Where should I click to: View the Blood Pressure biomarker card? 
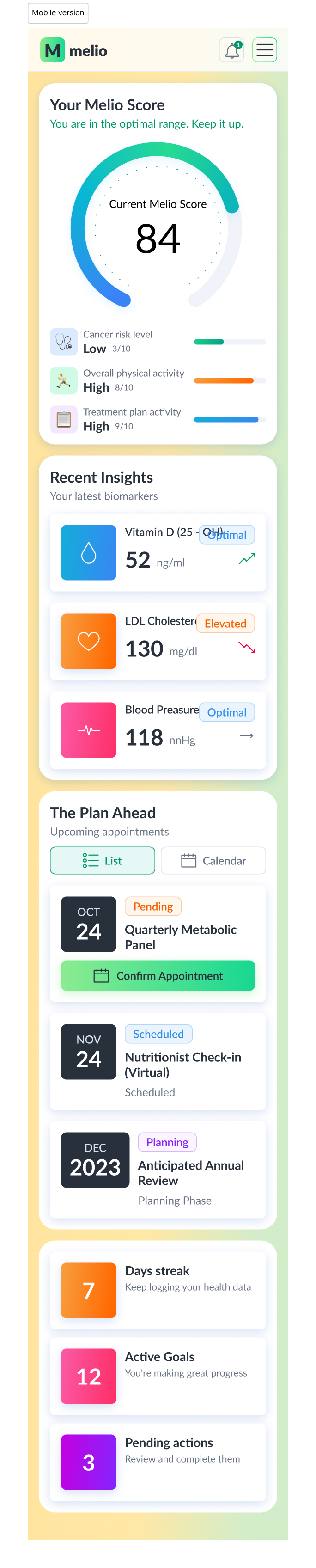[158, 730]
